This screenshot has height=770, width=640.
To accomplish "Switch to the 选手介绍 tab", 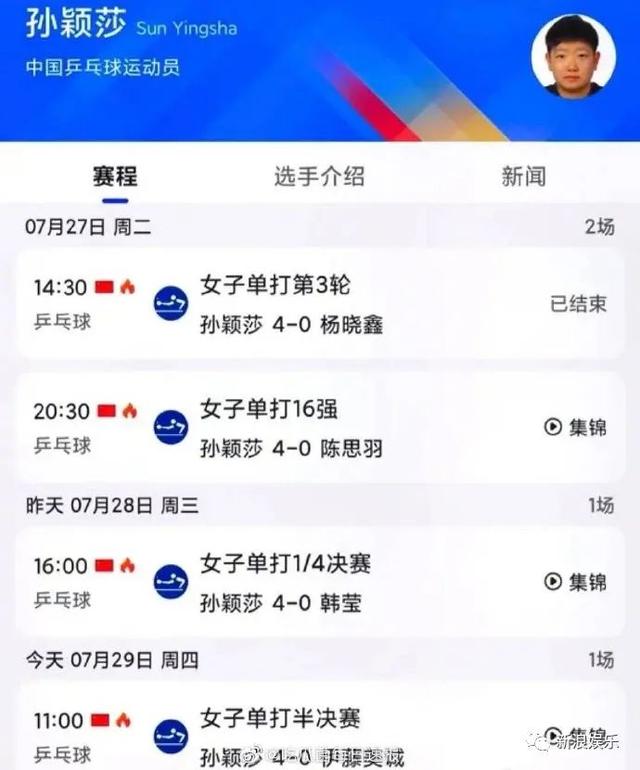I will (319, 177).
